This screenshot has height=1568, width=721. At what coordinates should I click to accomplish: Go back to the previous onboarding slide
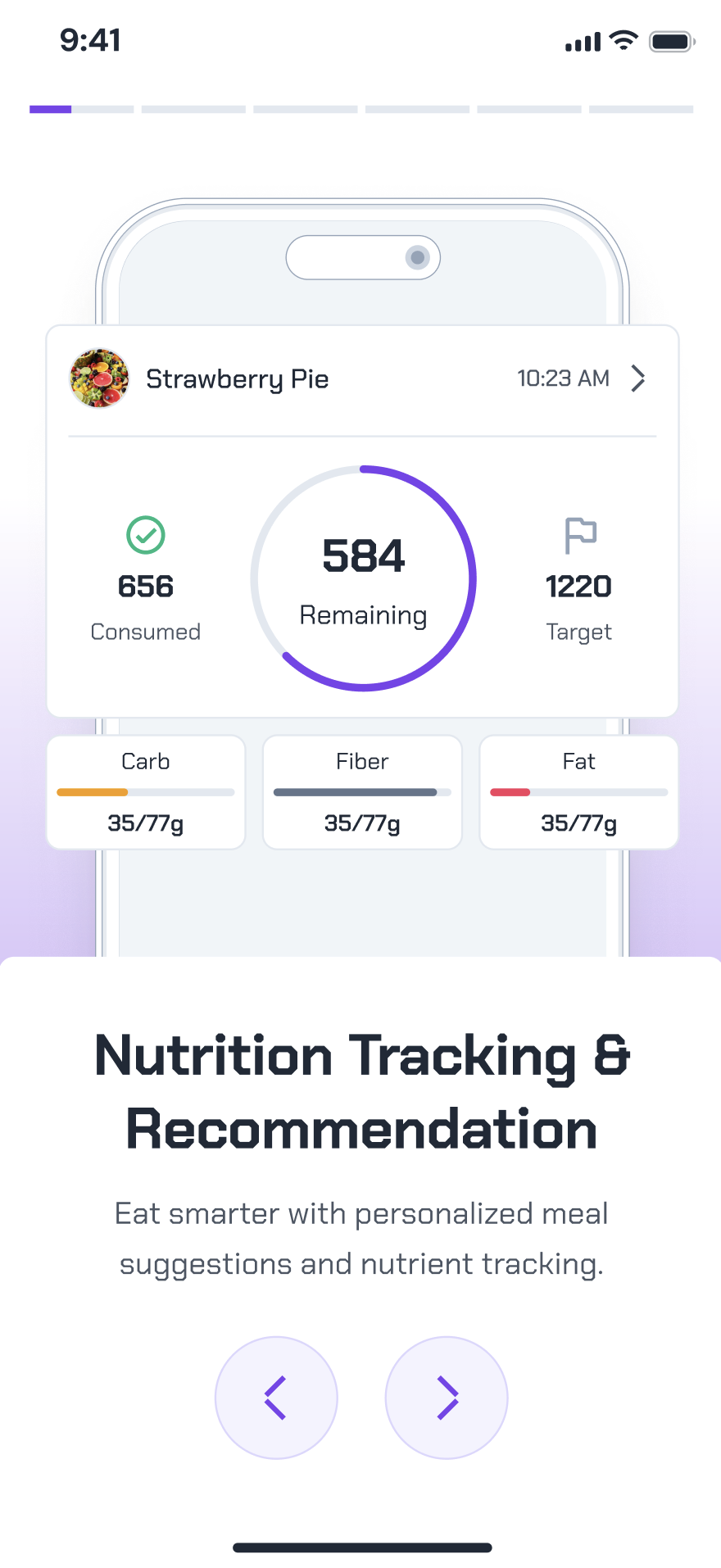276,1397
